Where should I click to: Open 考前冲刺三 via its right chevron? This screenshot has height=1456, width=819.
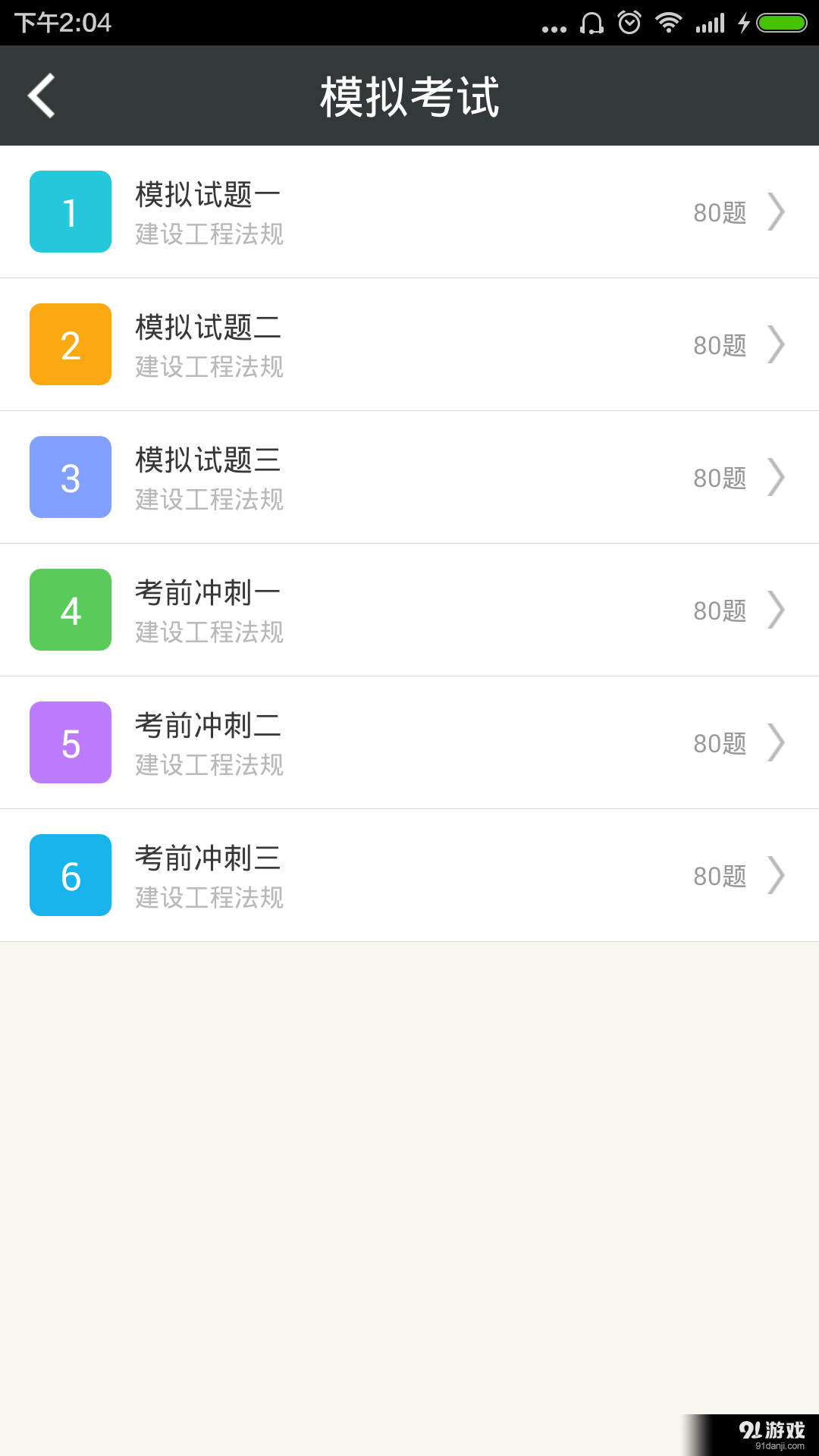pos(777,875)
